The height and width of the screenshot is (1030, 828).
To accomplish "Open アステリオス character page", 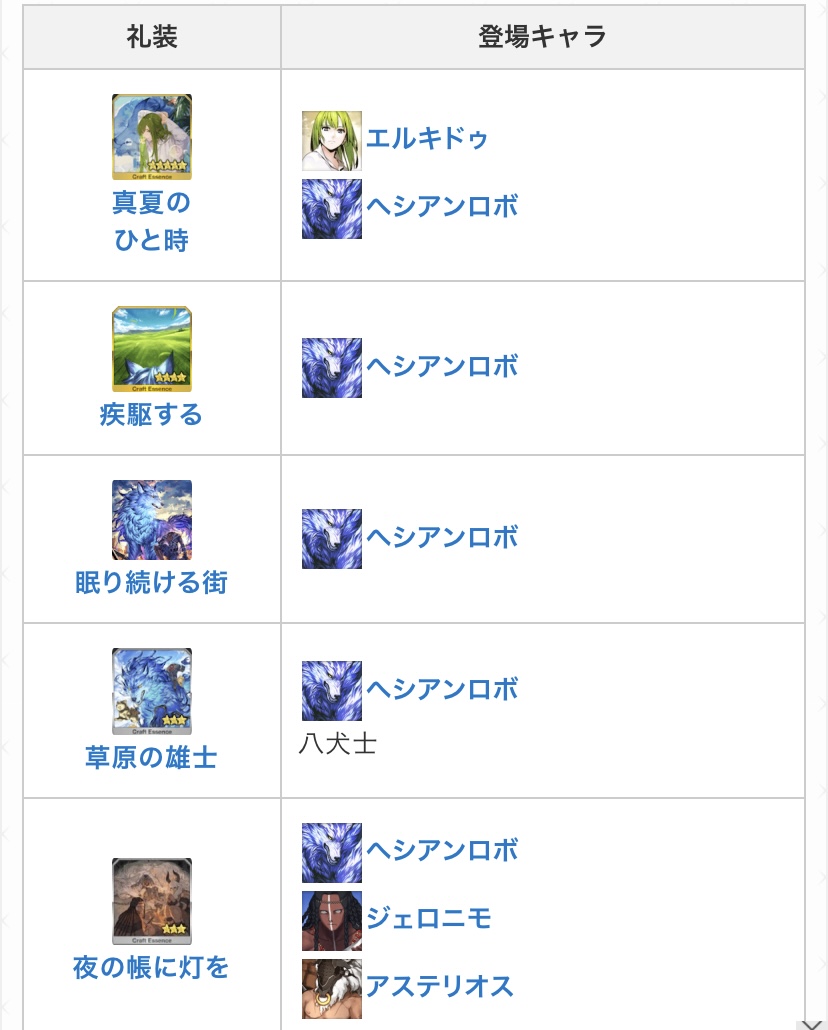I will [439, 987].
